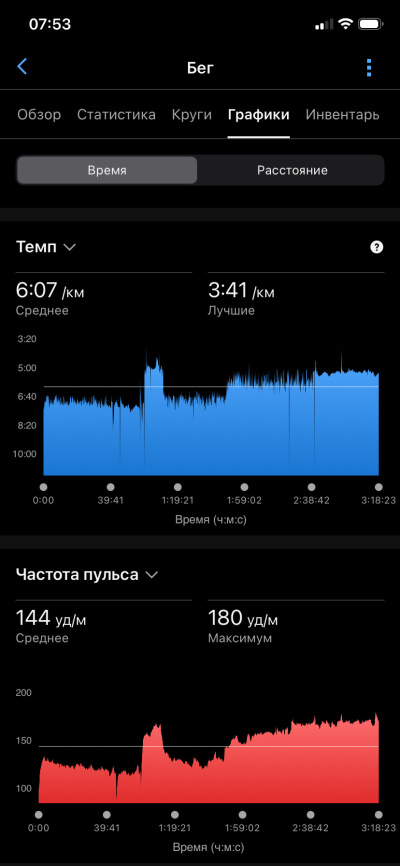
Task: Switch charts to Расстояние
Action: tap(292, 170)
